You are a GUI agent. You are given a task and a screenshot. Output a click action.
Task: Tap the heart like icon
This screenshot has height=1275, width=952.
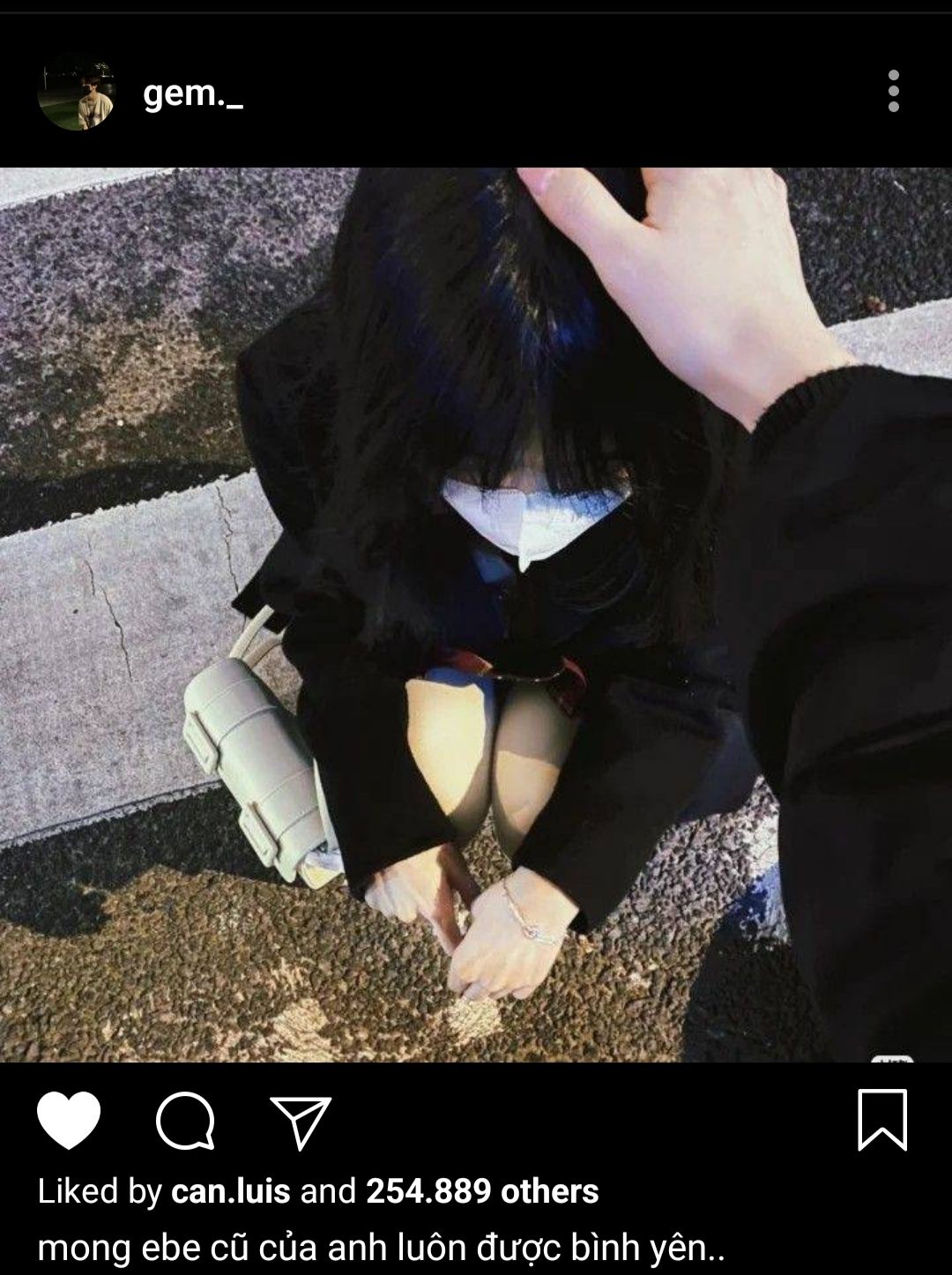(69, 1120)
